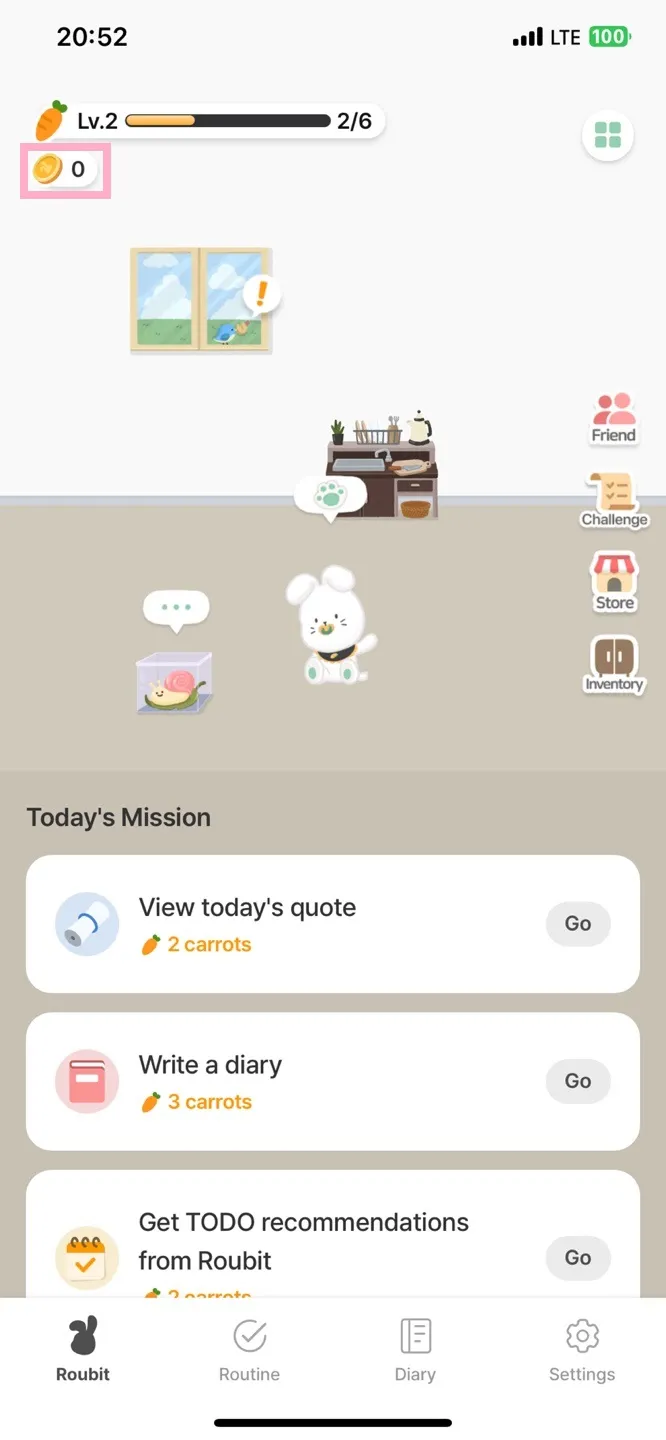Select the Roubit tab
The width and height of the screenshot is (666, 1440).
(x=83, y=1350)
